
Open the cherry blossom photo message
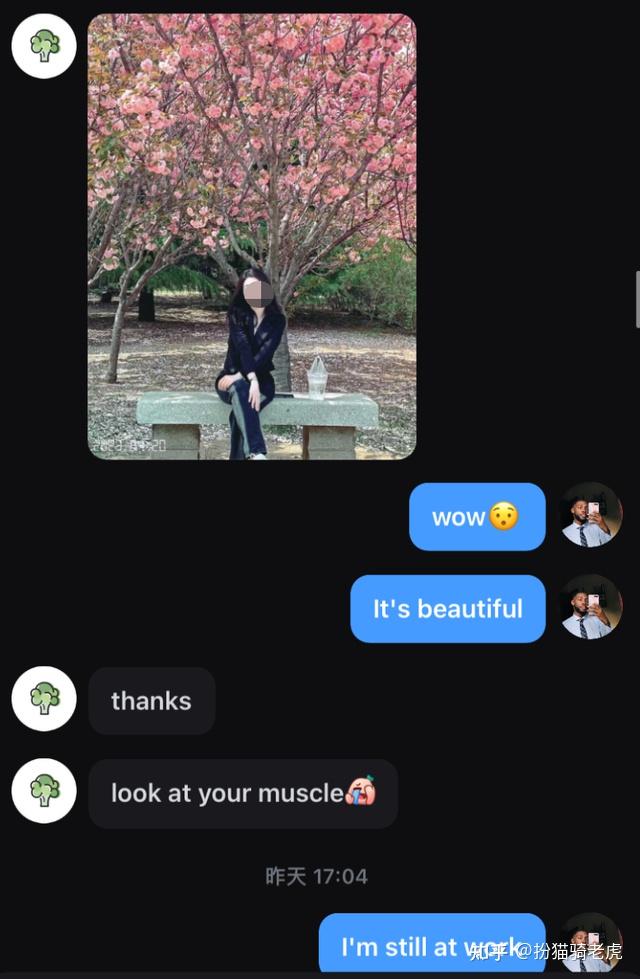click(x=251, y=236)
